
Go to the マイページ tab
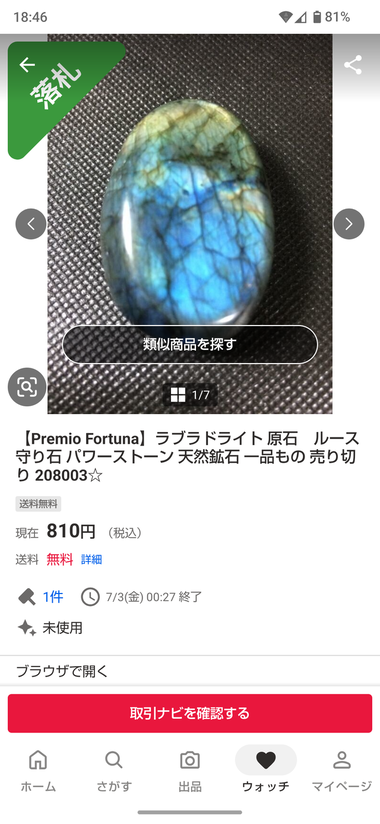(342, 770)
